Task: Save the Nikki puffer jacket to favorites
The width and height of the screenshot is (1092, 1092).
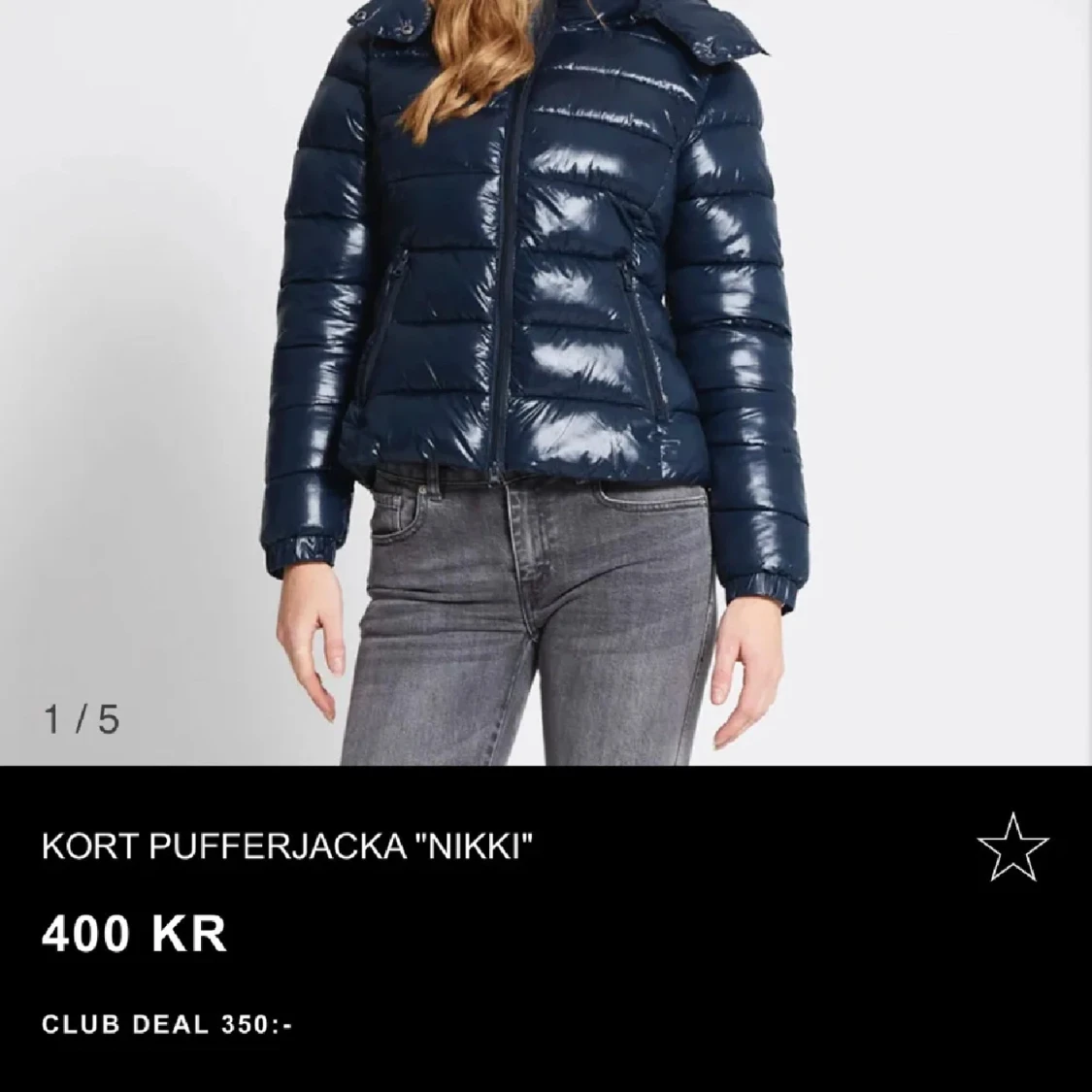Action: (1012, 846)
